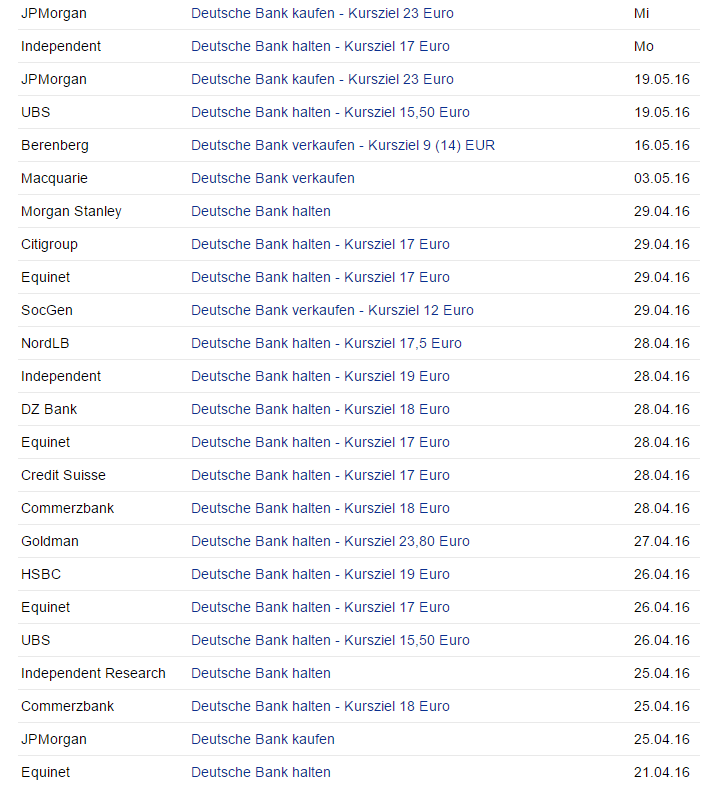The width and height of the screenshot is (707, 785).
Task: Open Independent's Kursziel 17 Euro link dated Mo
Action: point(320,46)
